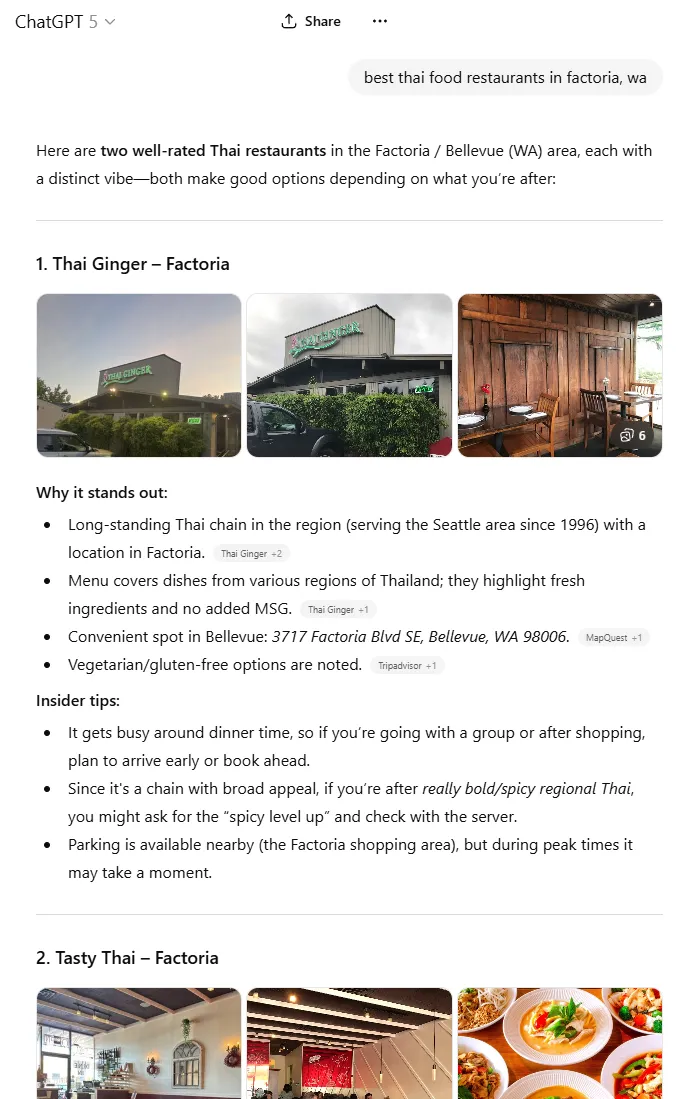Open the ChatGPT 5 model selector
Image resolution: width=687 pixels, height=1099 pixels.
(x=65, y=21)
